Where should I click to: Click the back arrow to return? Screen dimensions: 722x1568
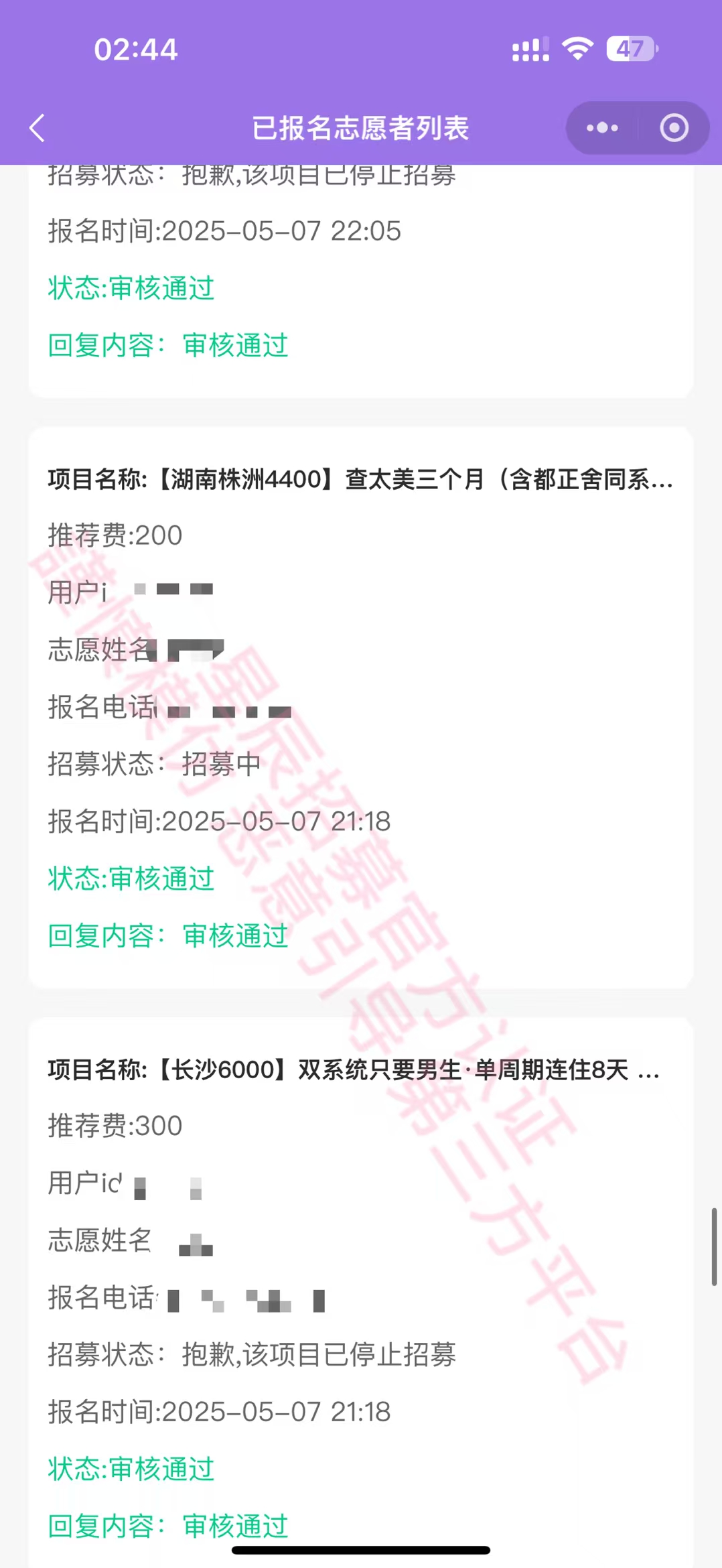coord(37,127)
